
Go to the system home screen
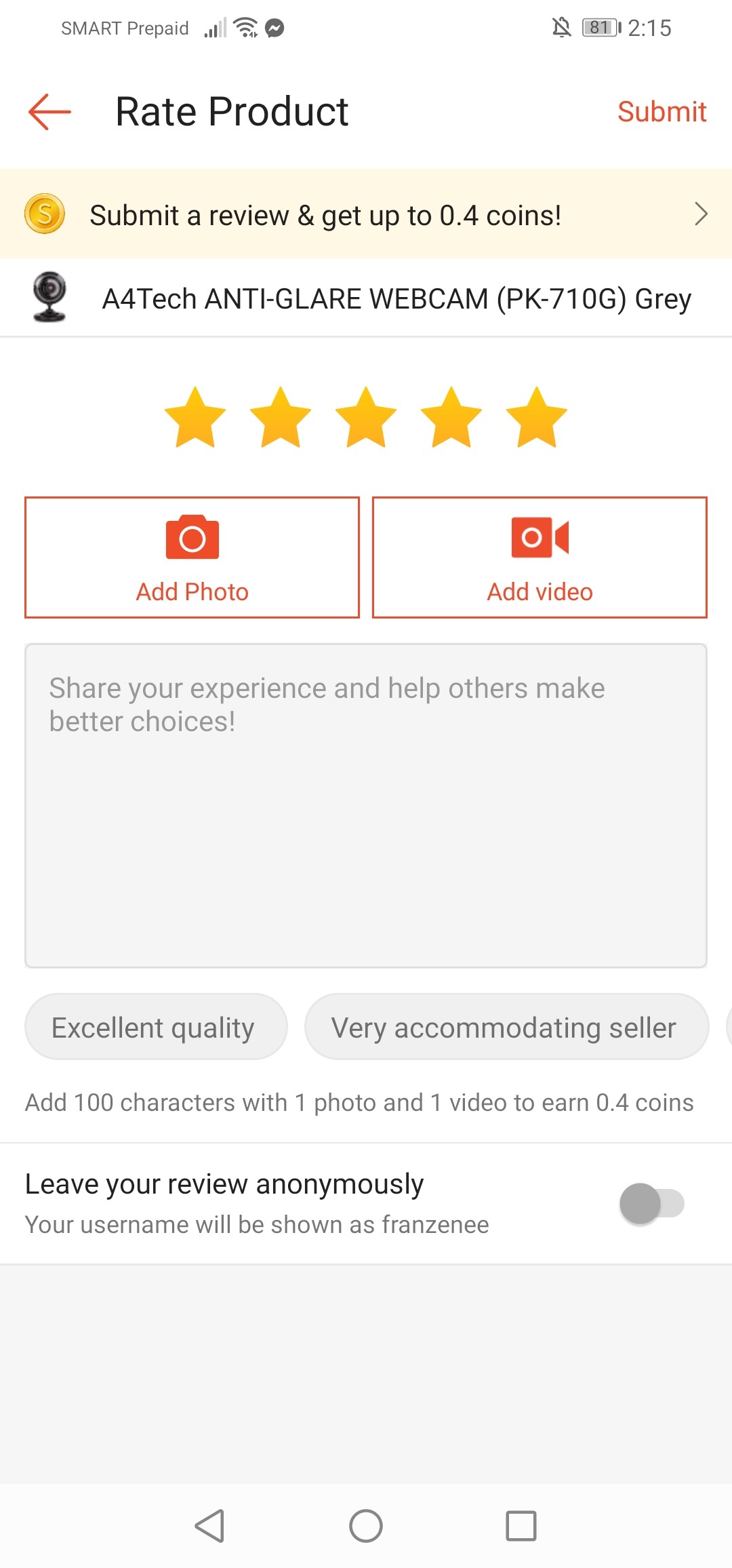tap(366, 1526)
